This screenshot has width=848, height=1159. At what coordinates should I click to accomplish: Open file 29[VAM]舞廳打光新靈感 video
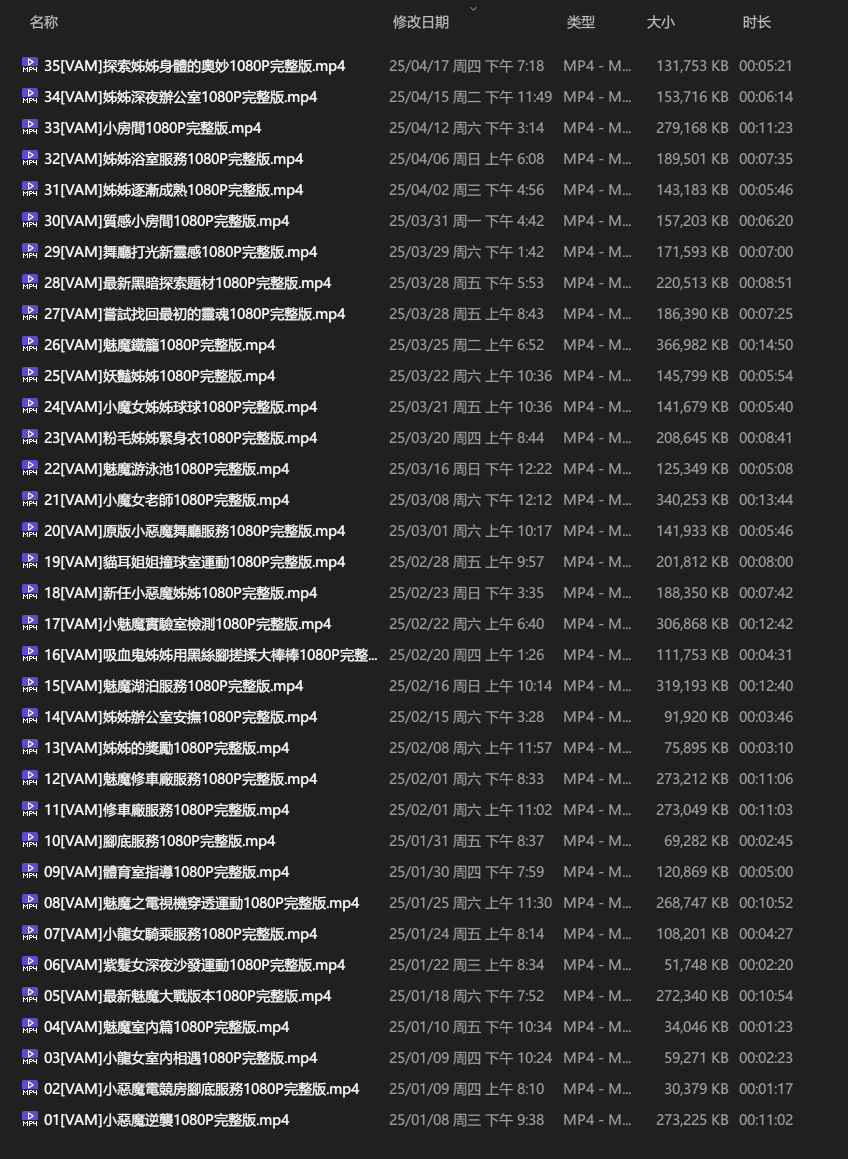[x=180, y=252]
